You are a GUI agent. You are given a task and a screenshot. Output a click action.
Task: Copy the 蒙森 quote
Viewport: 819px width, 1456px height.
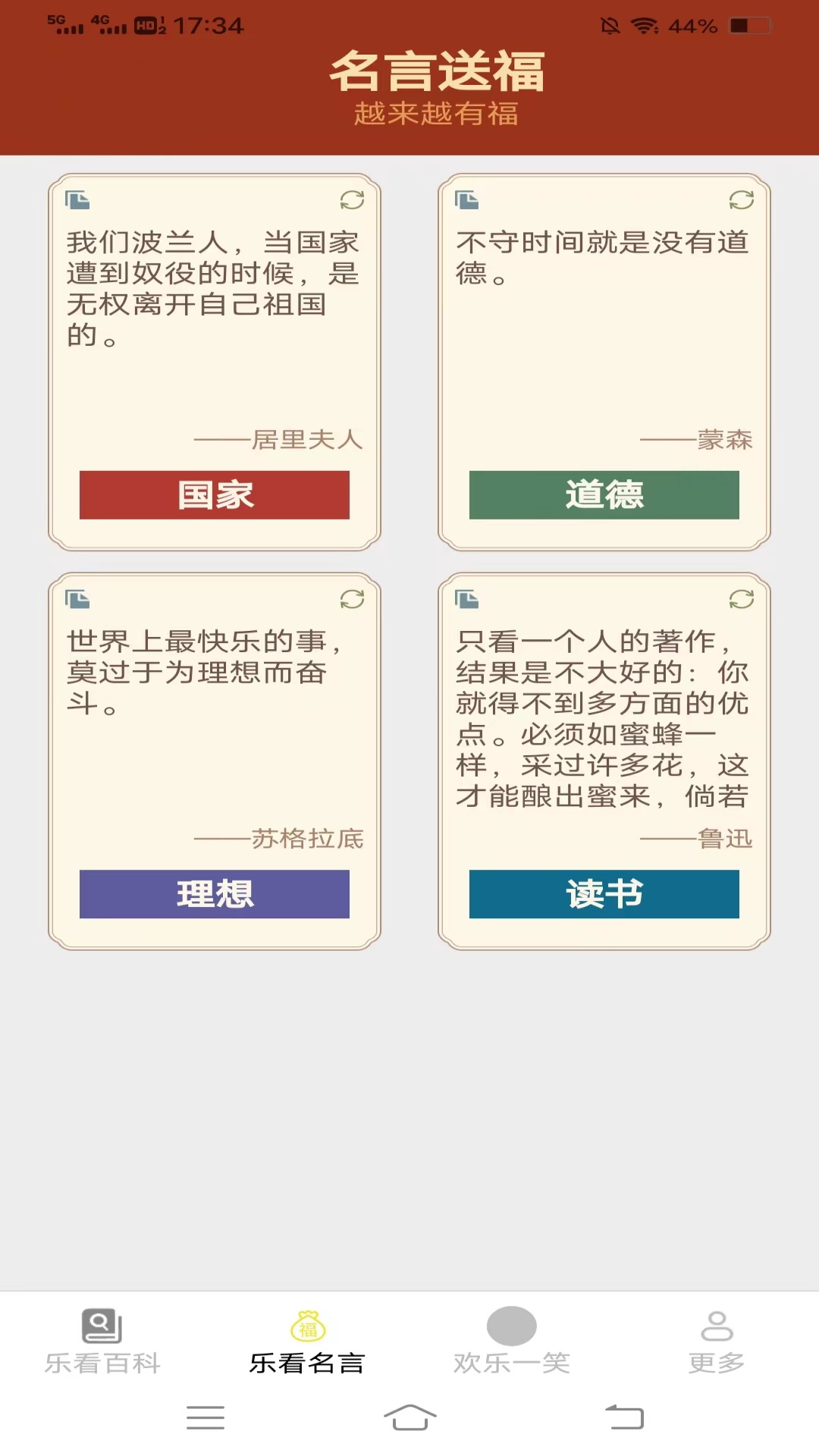pos(466,200)
